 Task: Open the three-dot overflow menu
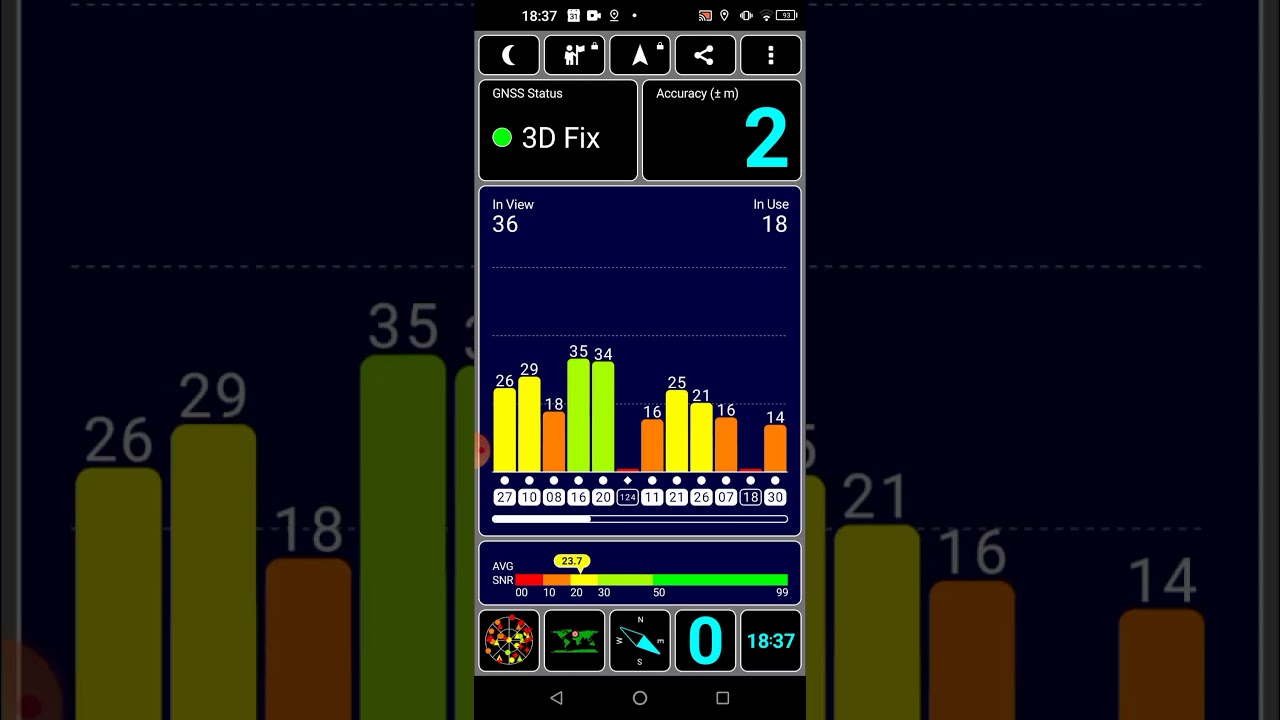click(x=770, y=56)
